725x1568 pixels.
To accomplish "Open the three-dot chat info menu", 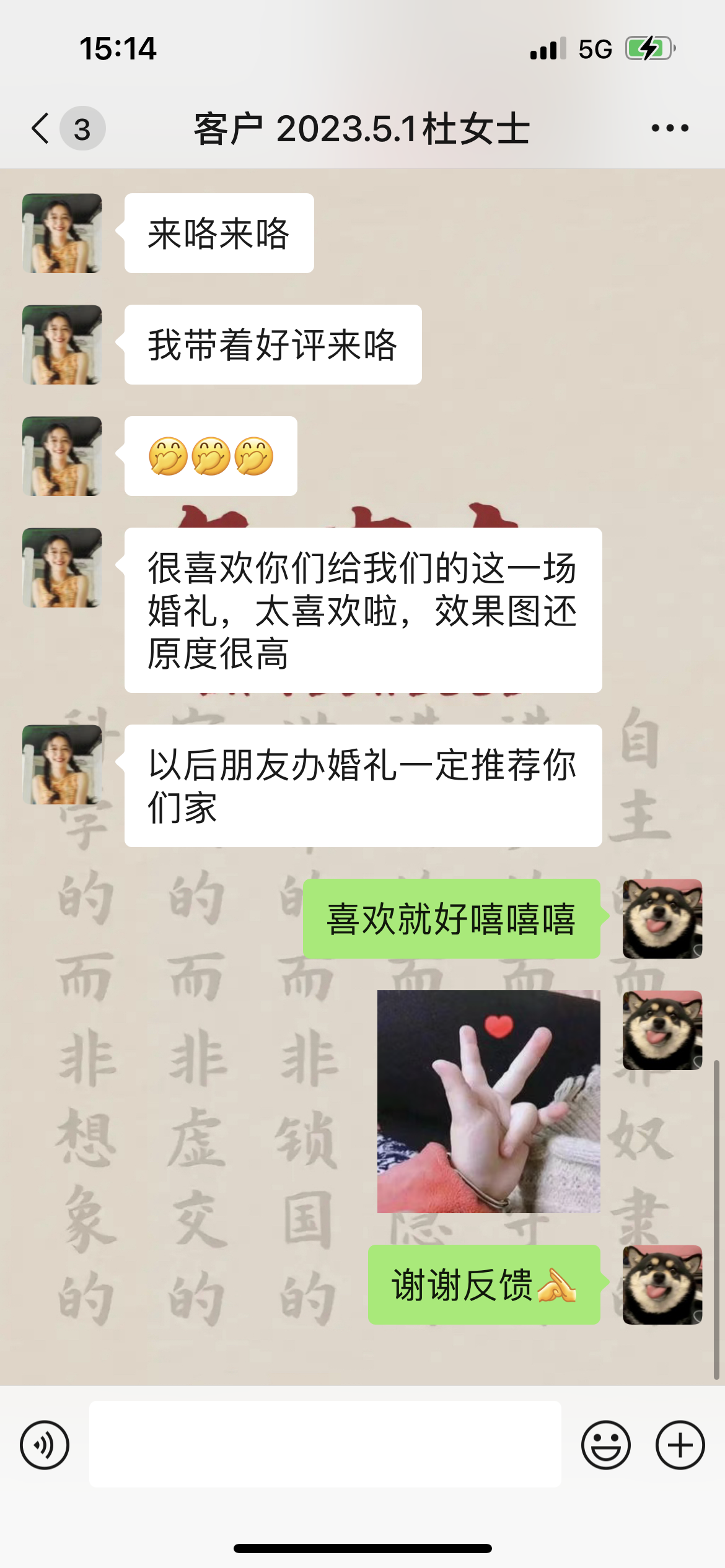I will [x=670, y=128].
